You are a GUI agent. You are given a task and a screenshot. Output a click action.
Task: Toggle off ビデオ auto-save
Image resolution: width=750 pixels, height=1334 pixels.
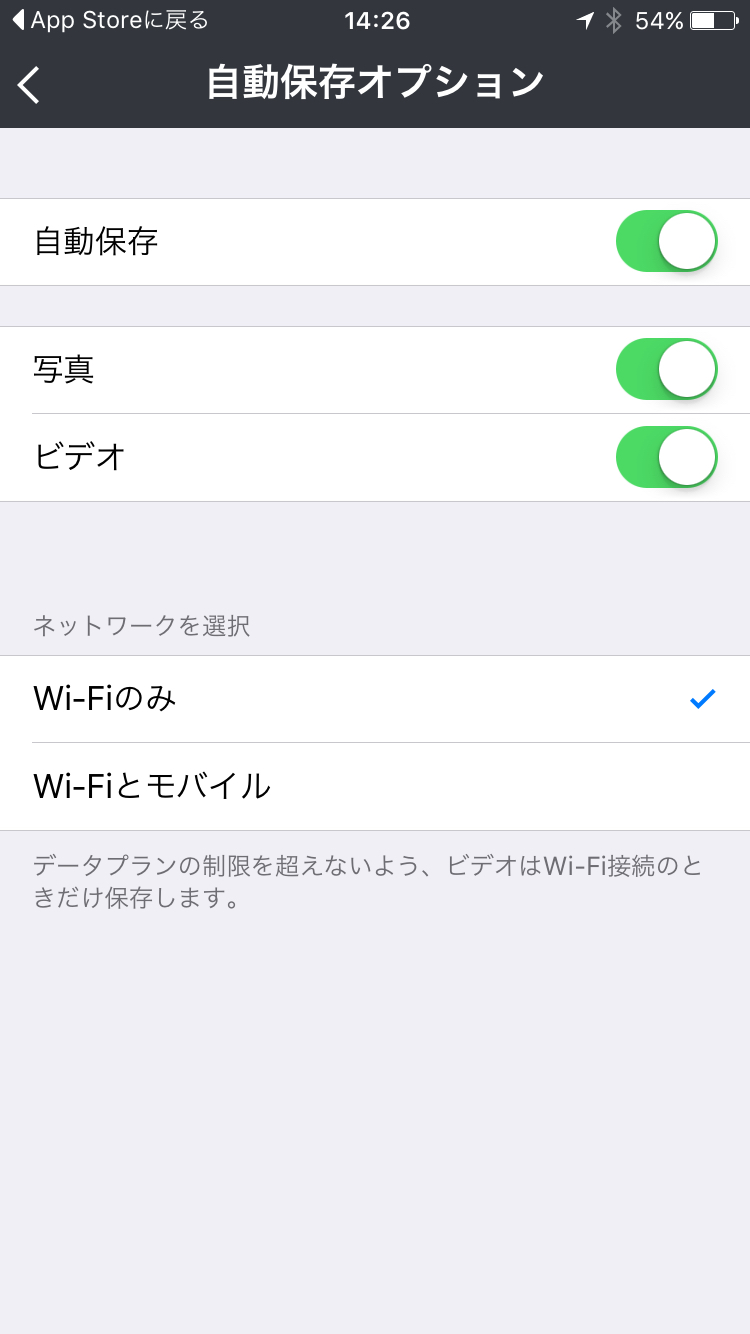[666, 458]
